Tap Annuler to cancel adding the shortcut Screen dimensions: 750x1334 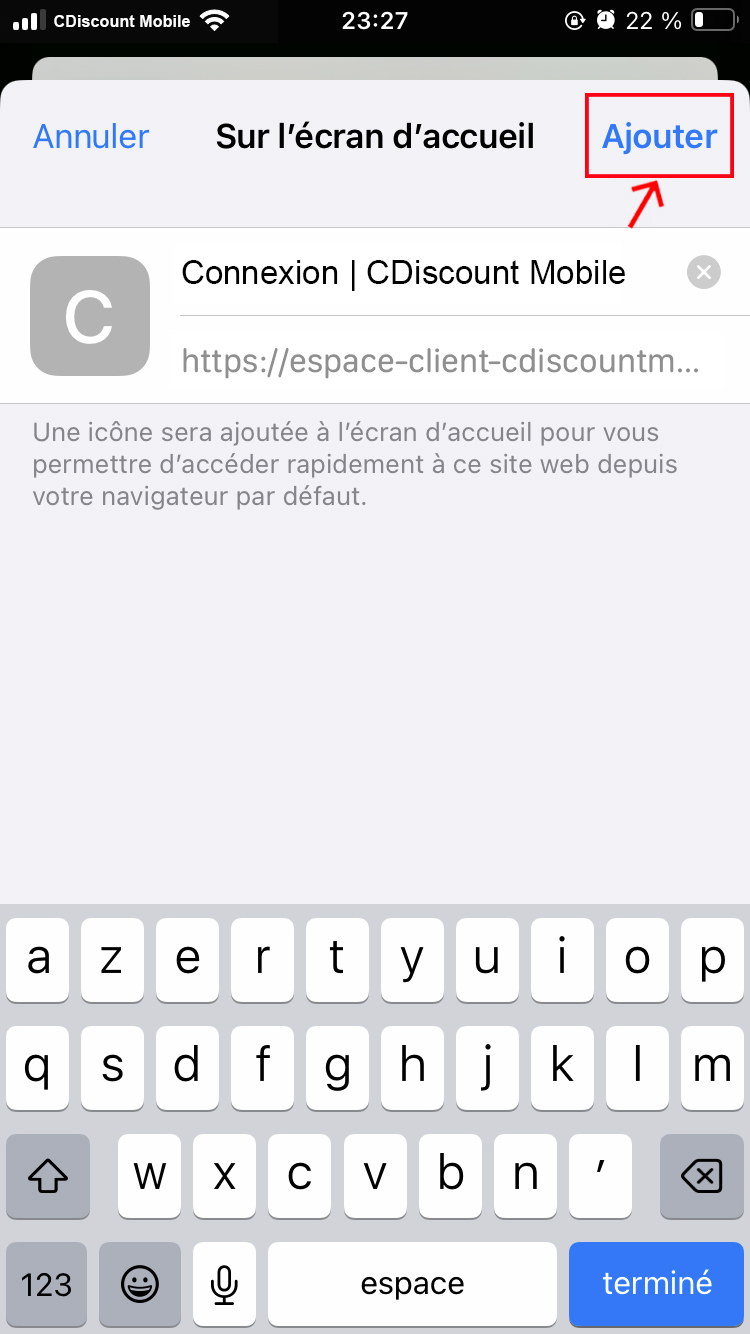click(x=90, y=136)
